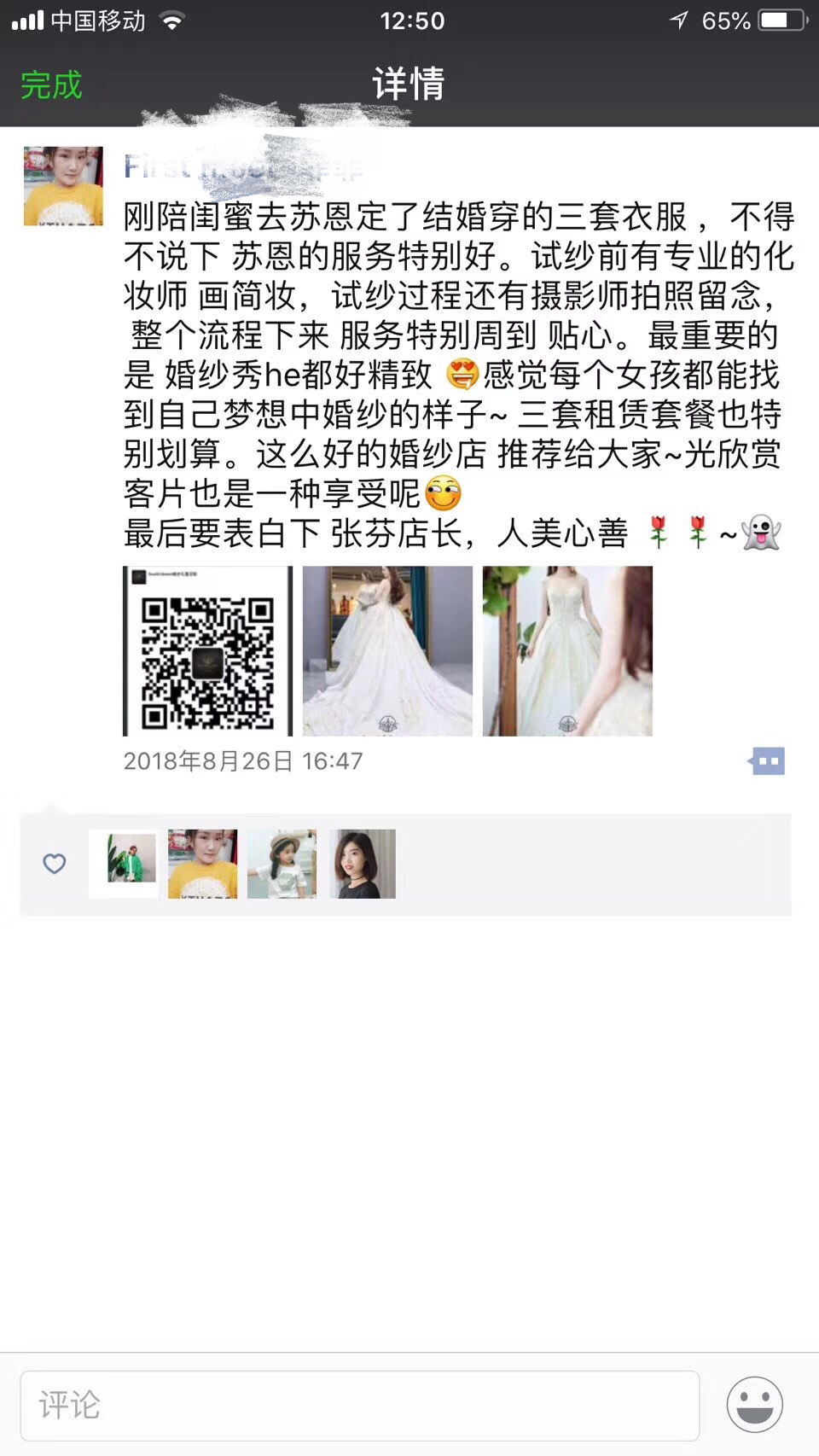View the third wedding dress photo

[567, 650]
